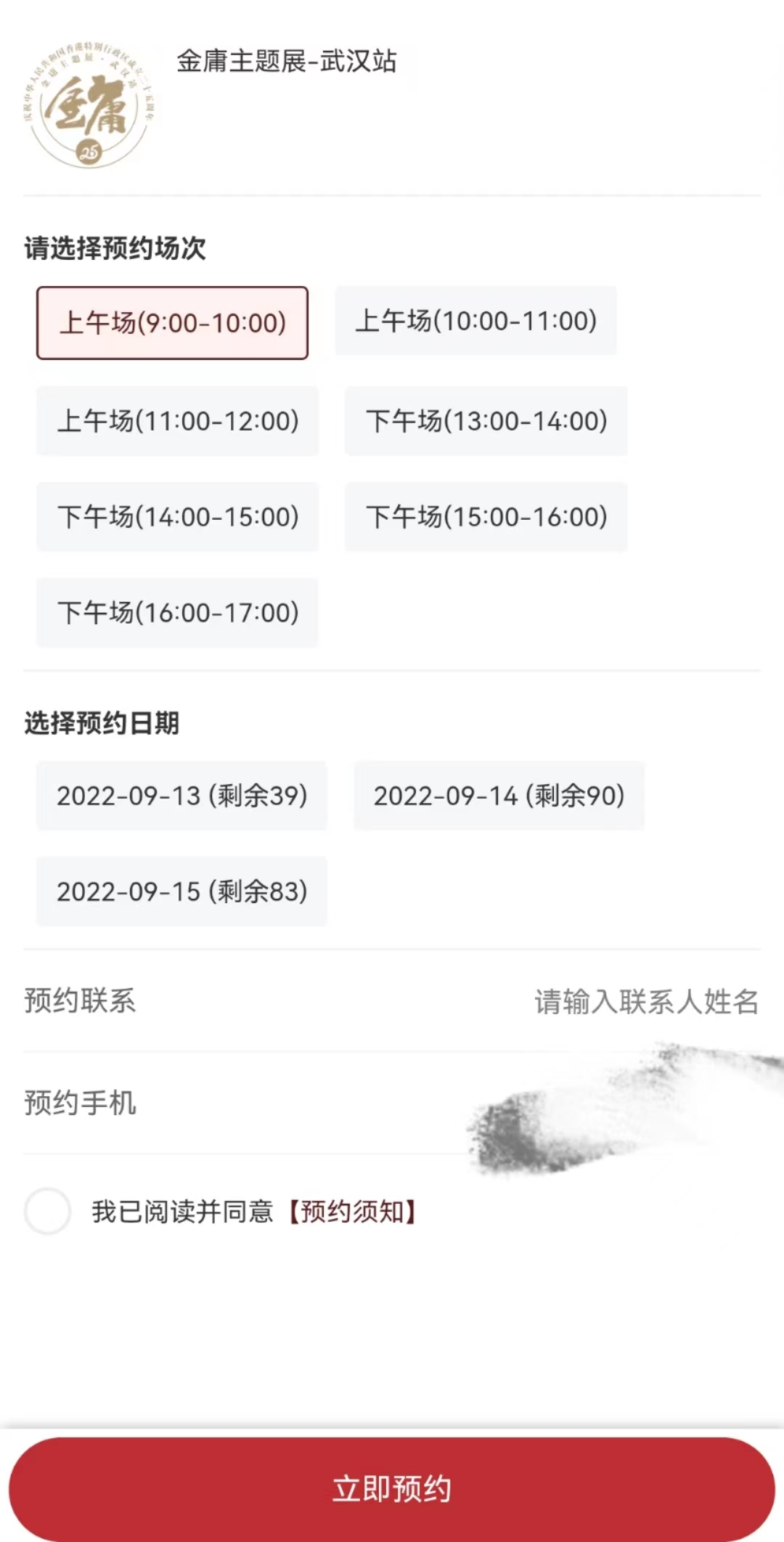Choose date 2022-09-13 (剩余39)
The width and height of the screenshot is (784, 1542).
pyautogui.click(x=182, y=796)
